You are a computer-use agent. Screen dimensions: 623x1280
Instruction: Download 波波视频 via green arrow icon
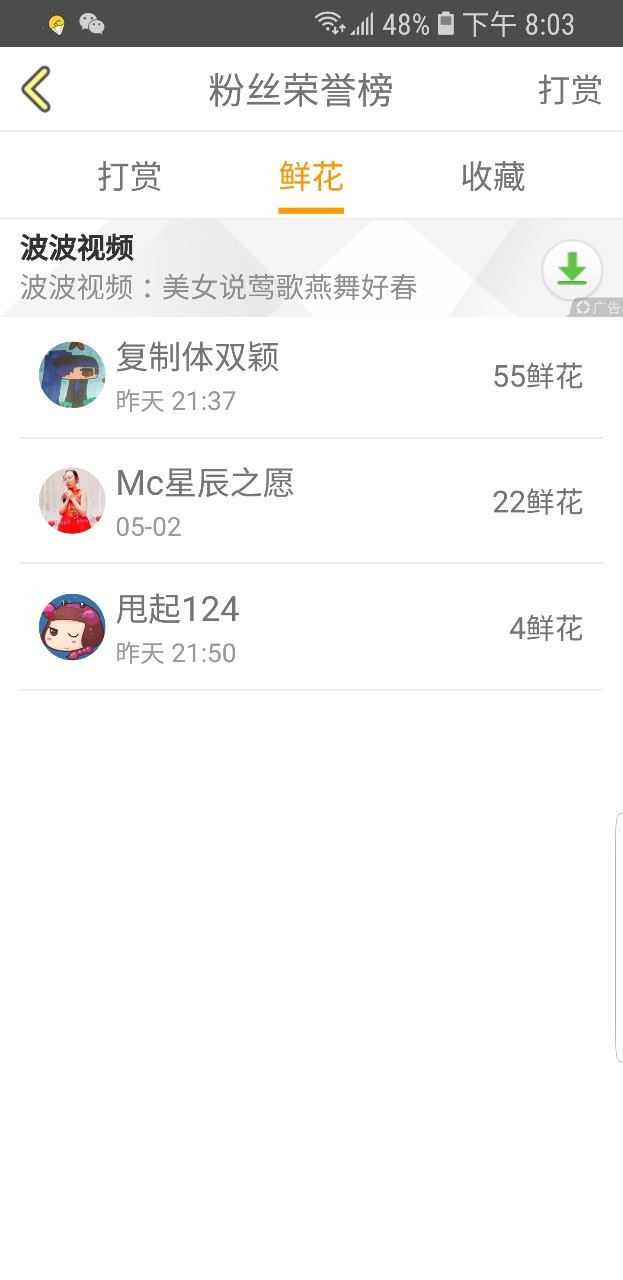click(x=572, y=270)
